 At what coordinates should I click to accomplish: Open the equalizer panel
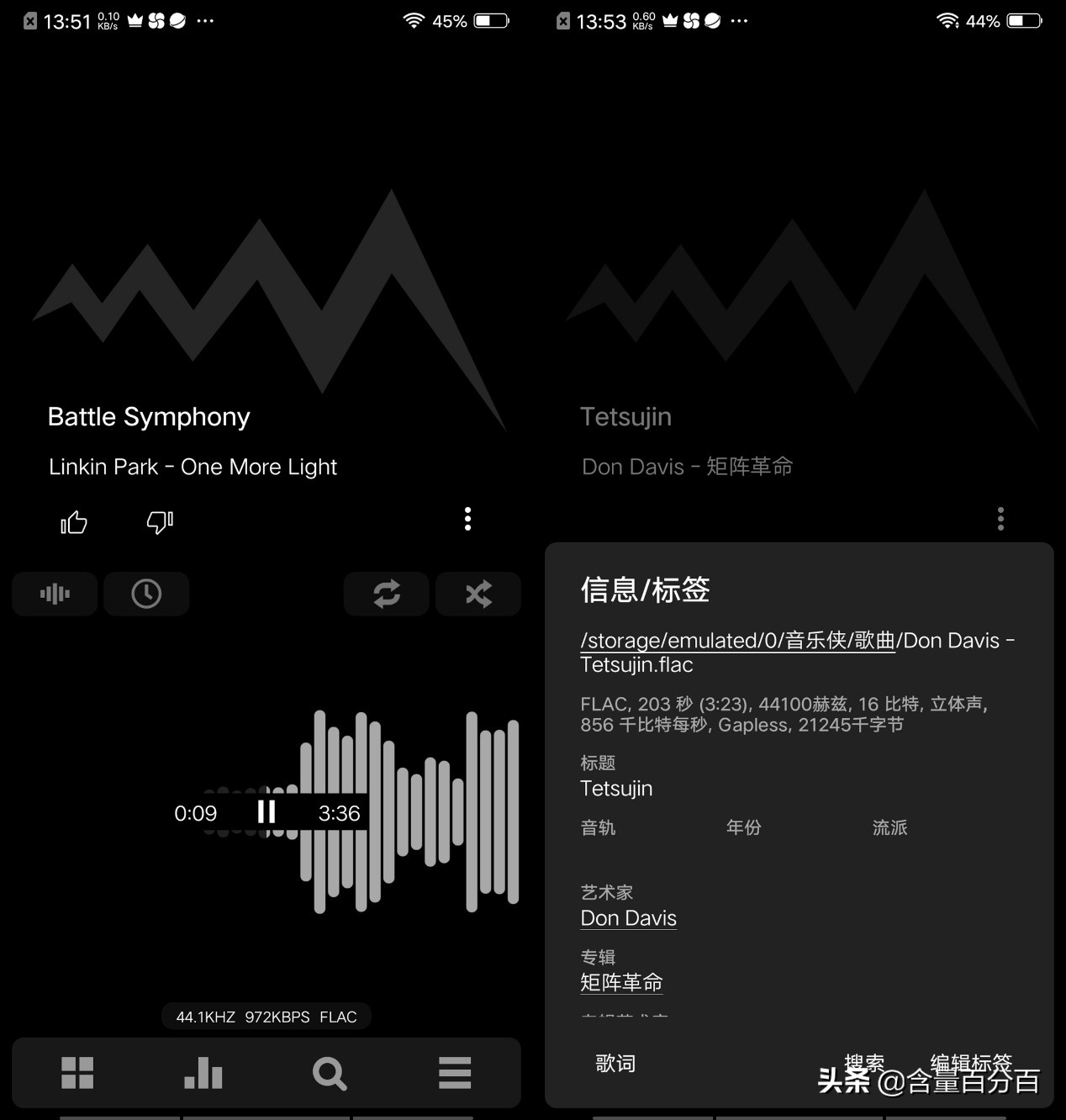203,1073
